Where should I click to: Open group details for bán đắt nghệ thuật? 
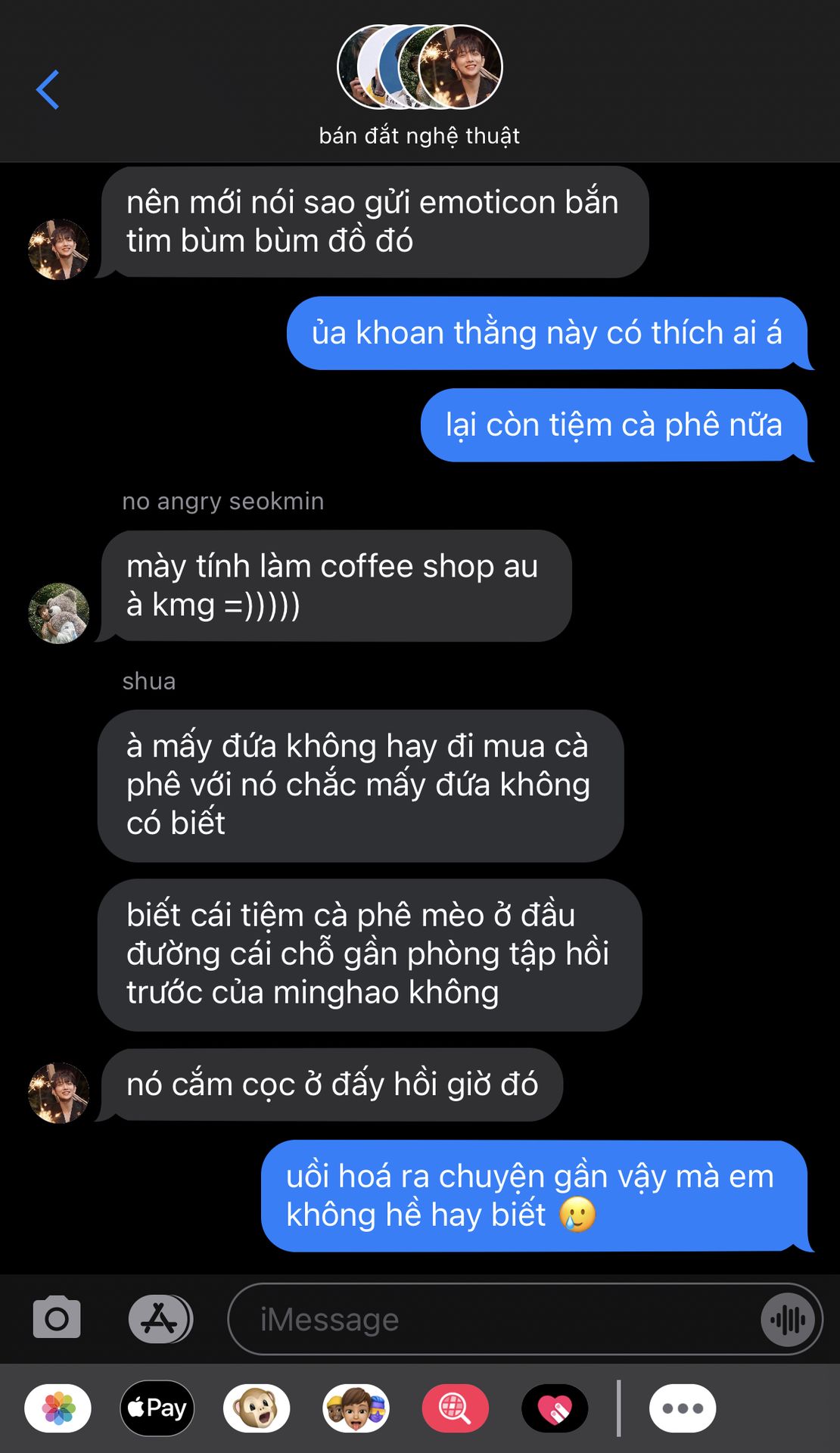click(x=419, y=85)
